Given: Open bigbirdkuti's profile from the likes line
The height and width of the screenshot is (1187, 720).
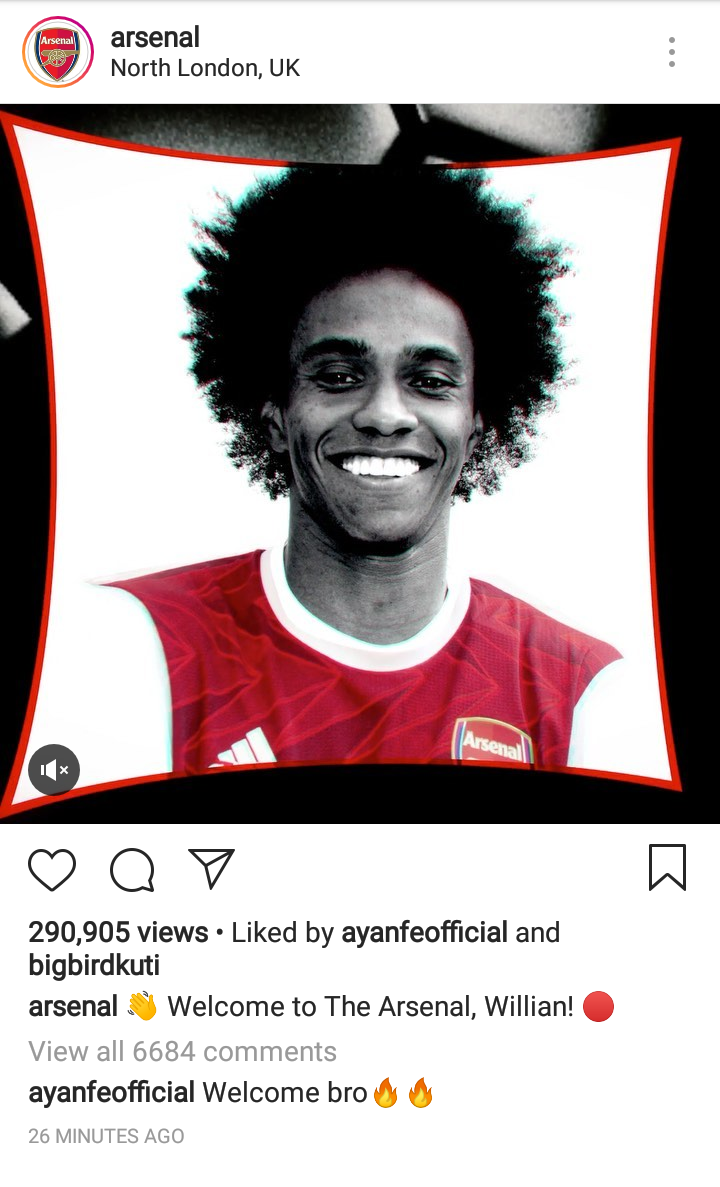Looking at the screenshot, I should 94,965.
